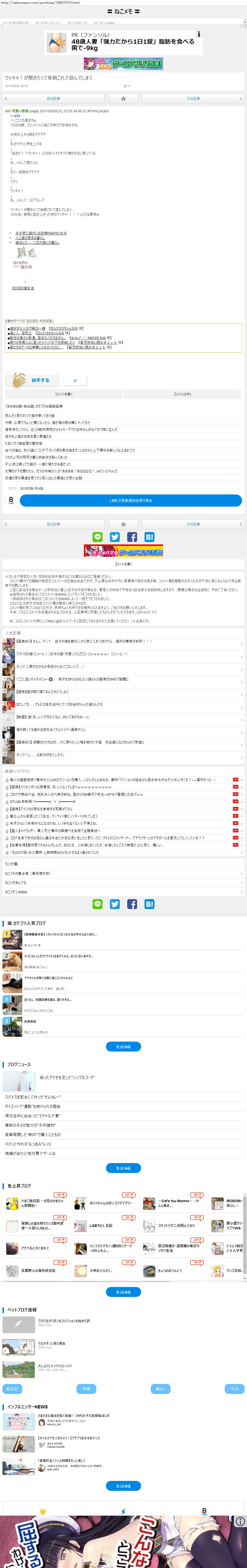The height and width of the screenshot is (1568, 247).
Task: Open the スパイスを配合して作った“オムカレー” news item
Action: click(33, 1097)
